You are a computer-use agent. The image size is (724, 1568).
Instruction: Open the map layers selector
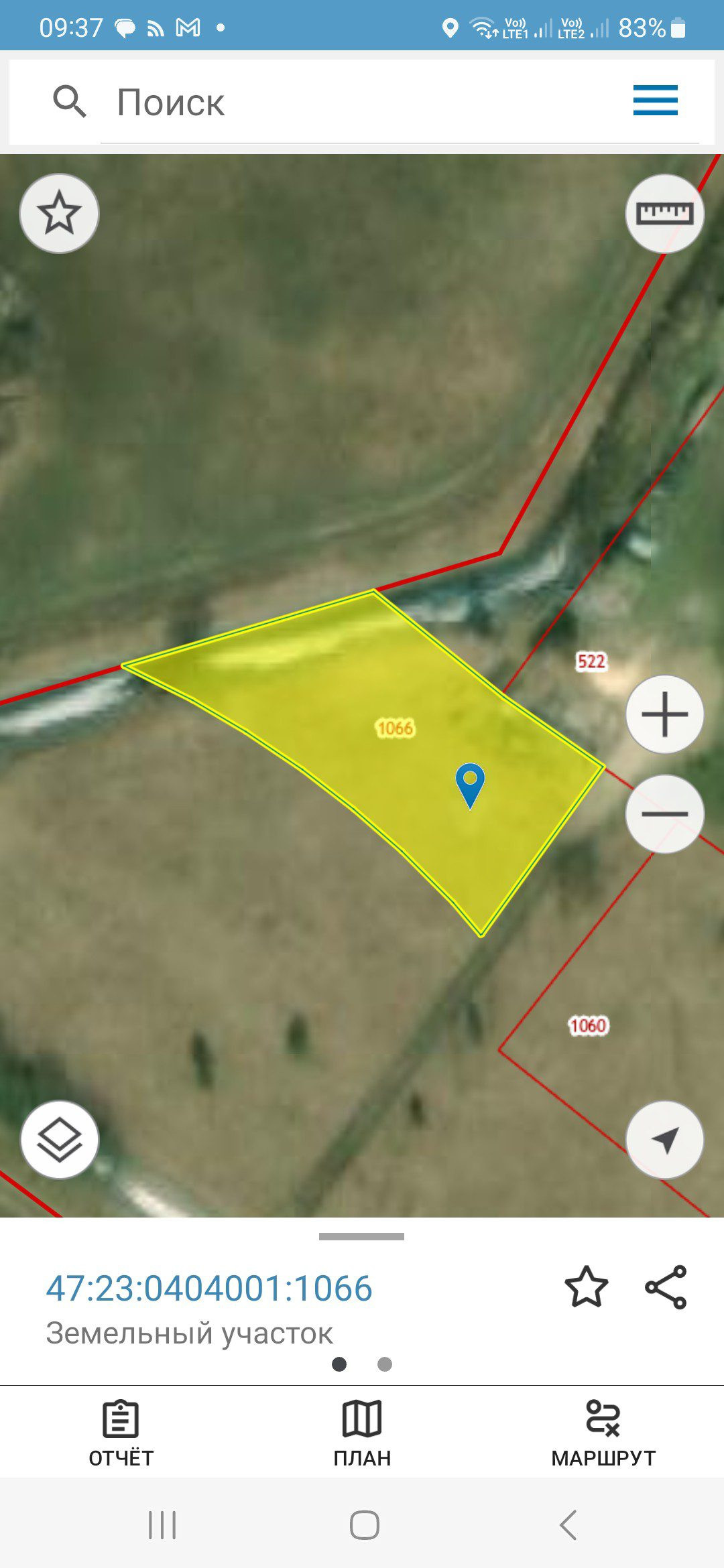coord(60,1140)
